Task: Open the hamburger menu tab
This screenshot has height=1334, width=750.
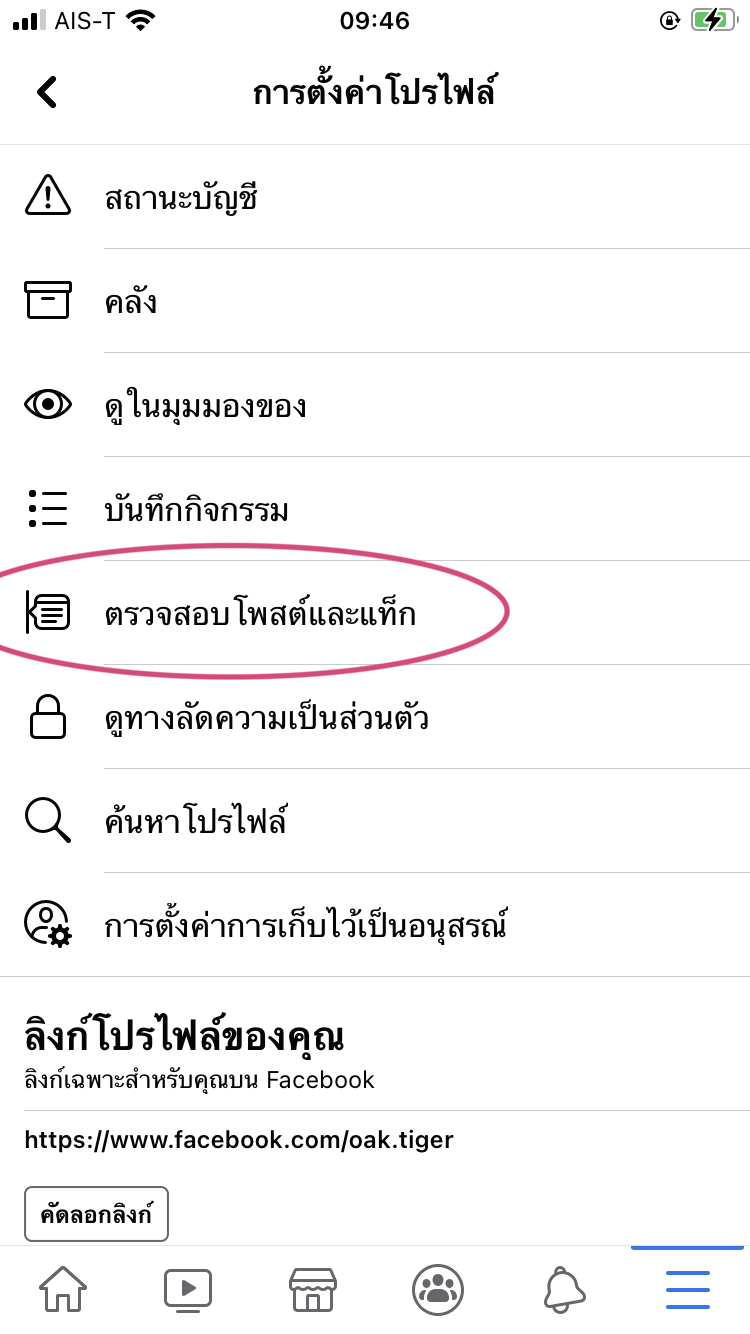Action: pyautogui.click(x=687, y=1289)
